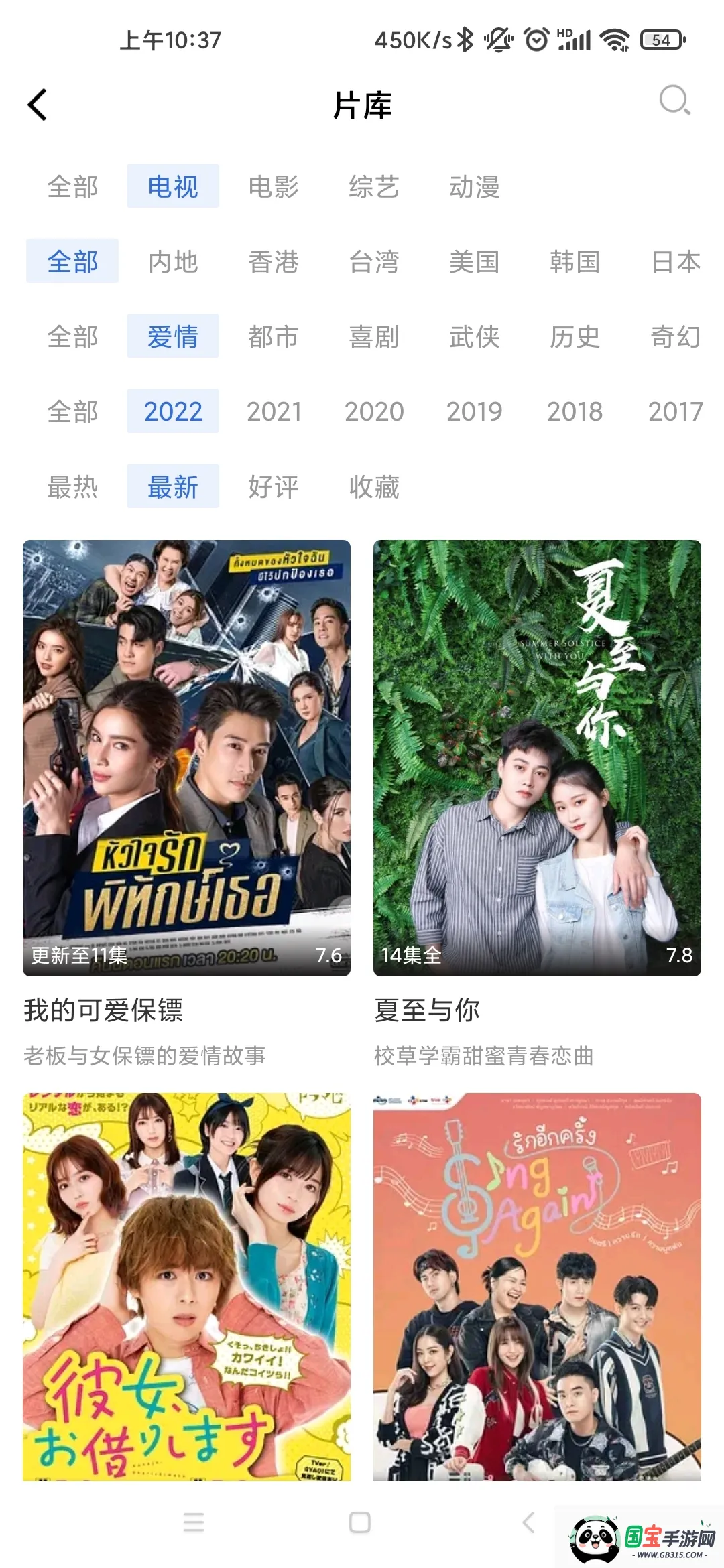Sort by 好评
This screenshot has height=1568, width=724.
point(274,486)
